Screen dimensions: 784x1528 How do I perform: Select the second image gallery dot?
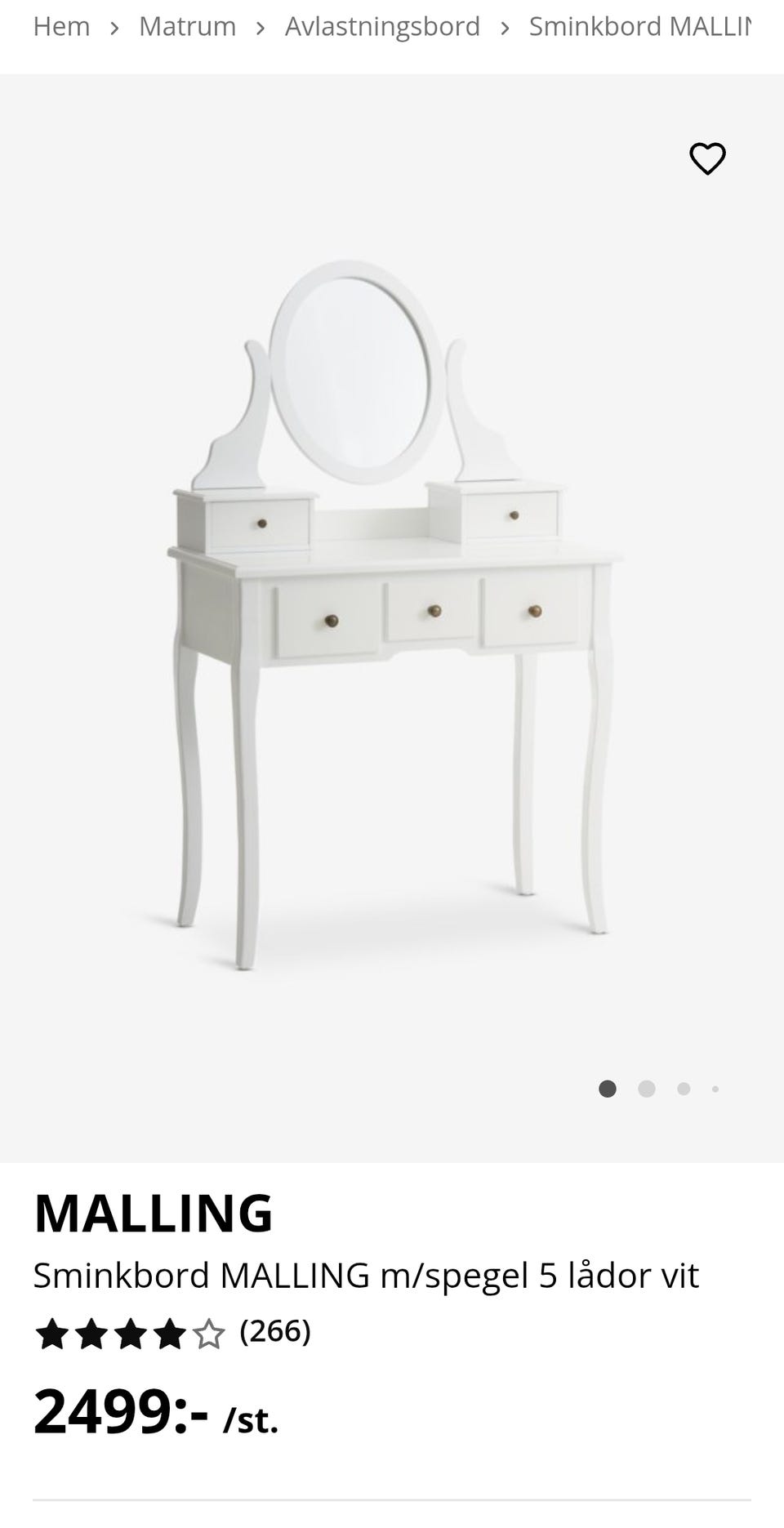[x=647, y=1089]
